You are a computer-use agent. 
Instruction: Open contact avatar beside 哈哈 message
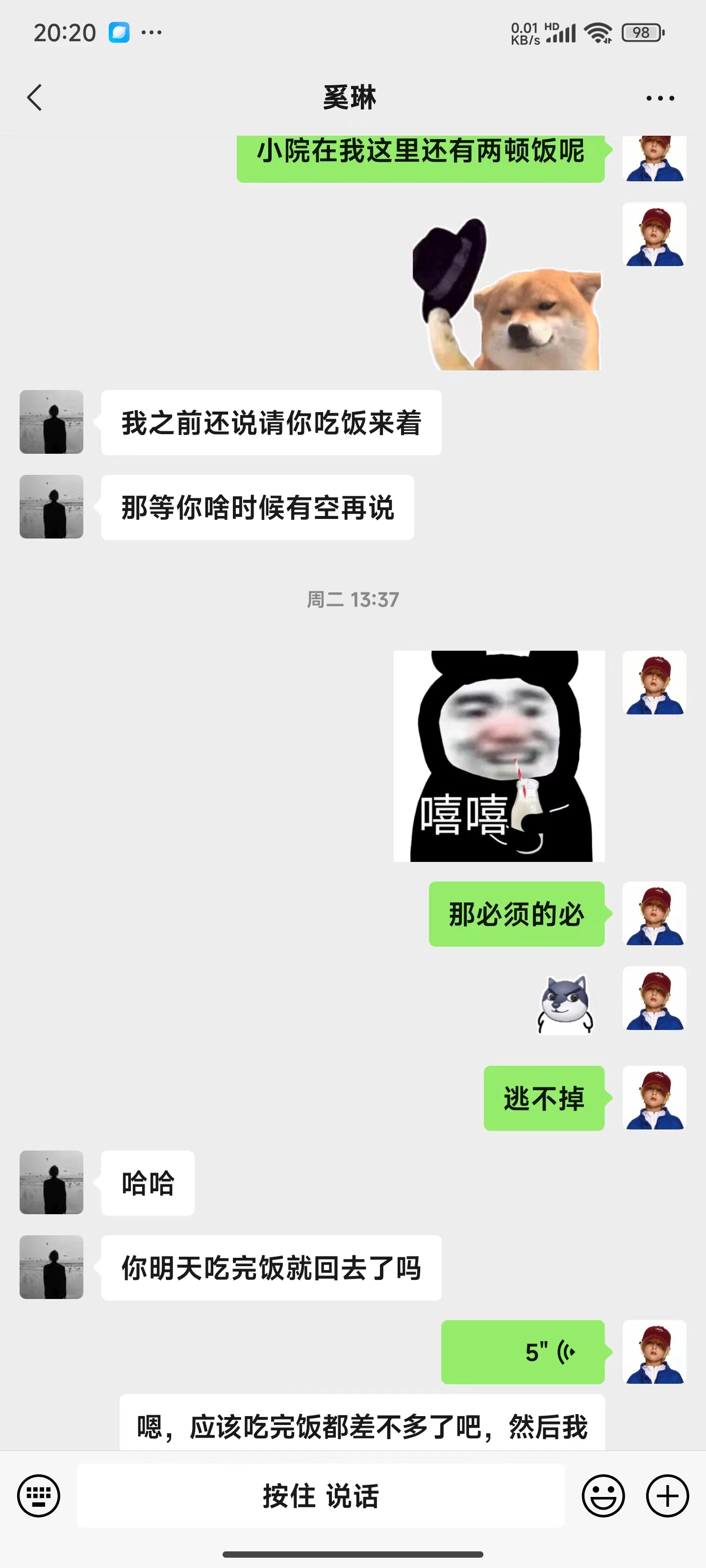pos(51,1182)
